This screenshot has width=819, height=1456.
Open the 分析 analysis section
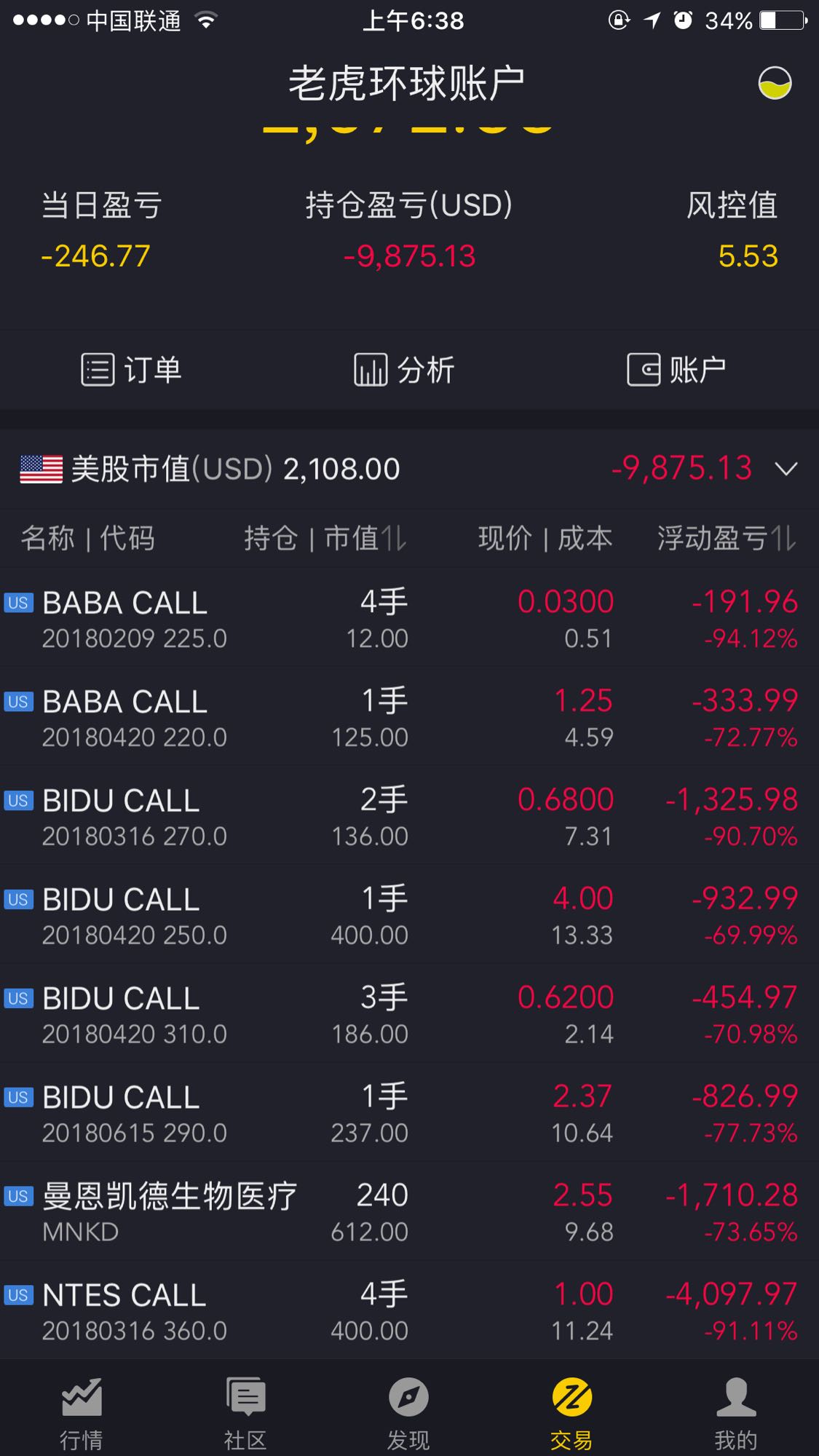(x=404, y=369)
